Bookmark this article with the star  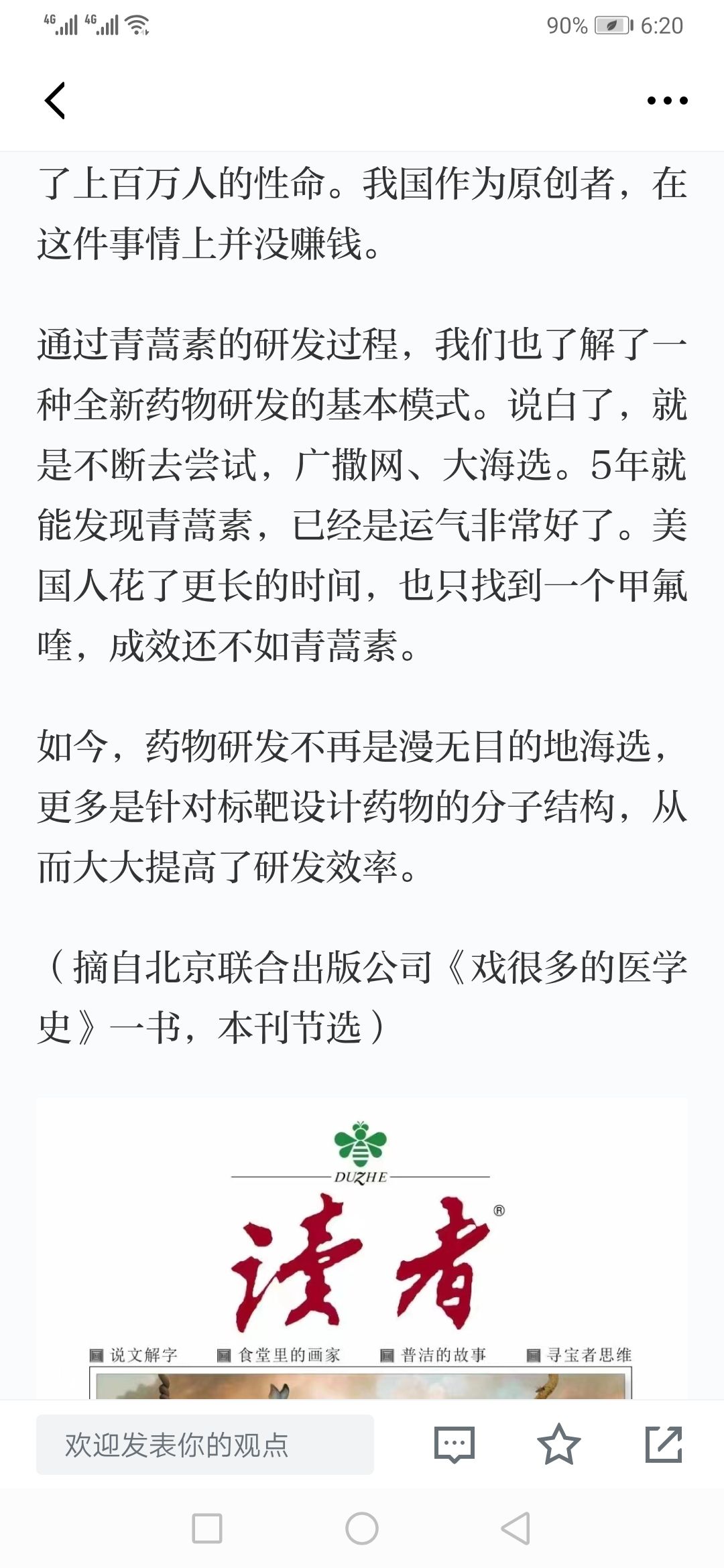coord(558,1445)
